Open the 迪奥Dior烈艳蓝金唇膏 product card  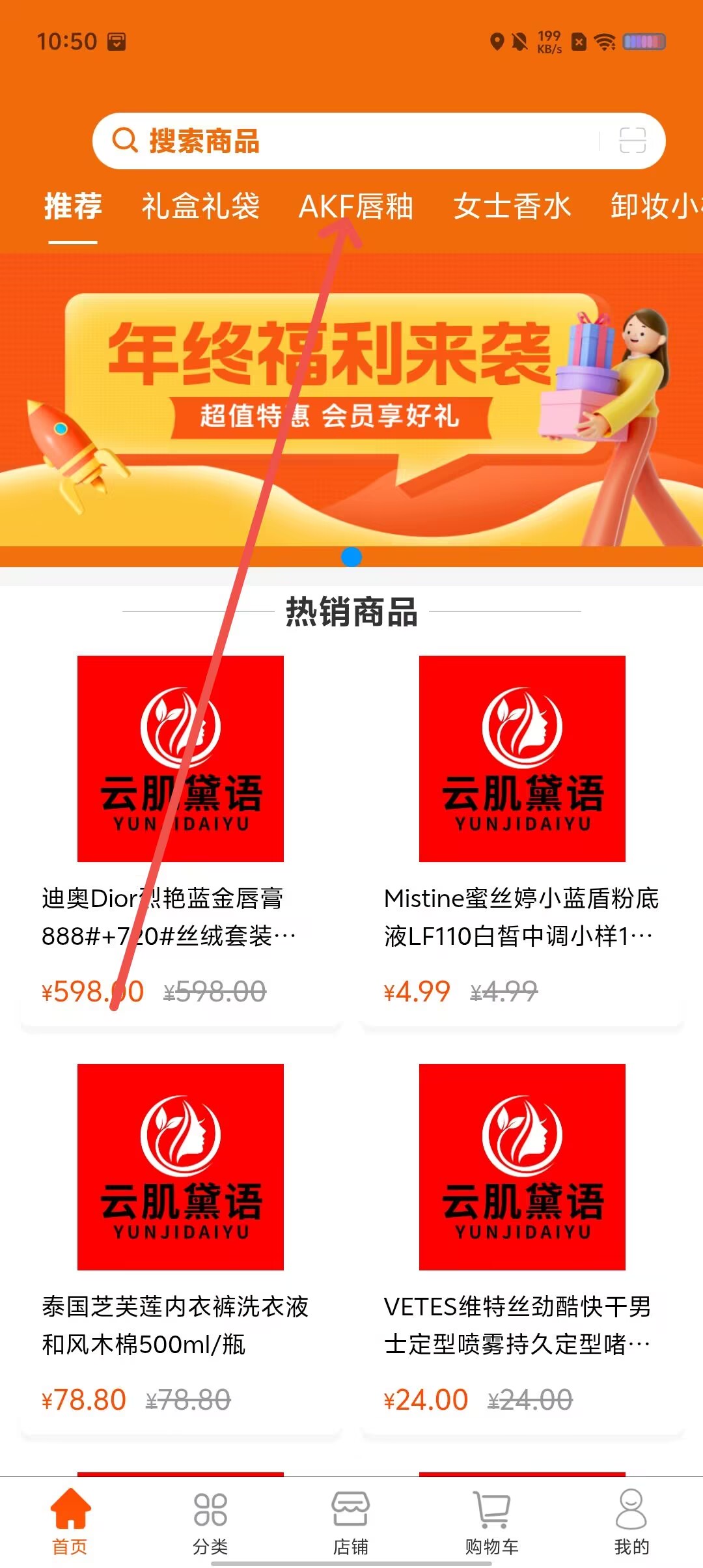point(181,840)
